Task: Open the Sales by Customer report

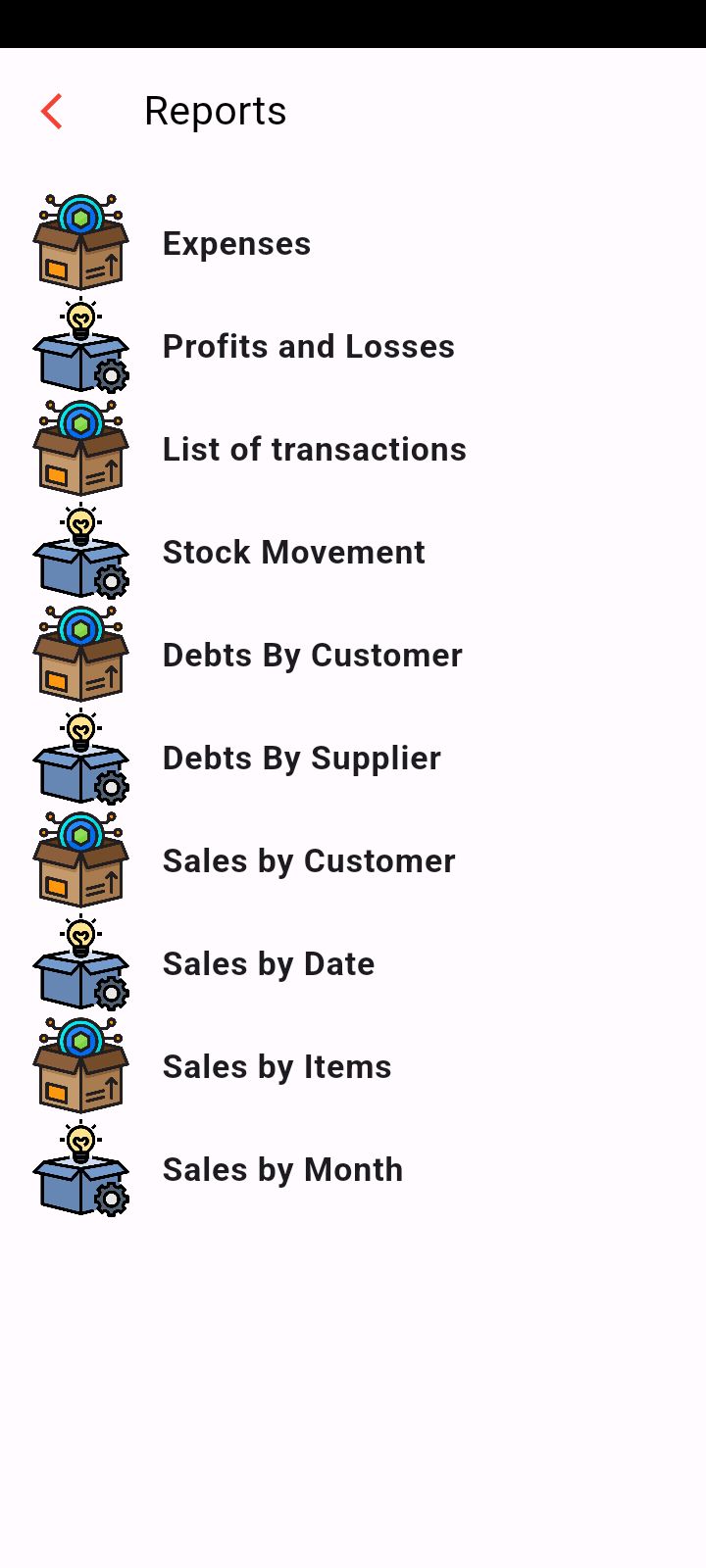Action: coord(308,860)
